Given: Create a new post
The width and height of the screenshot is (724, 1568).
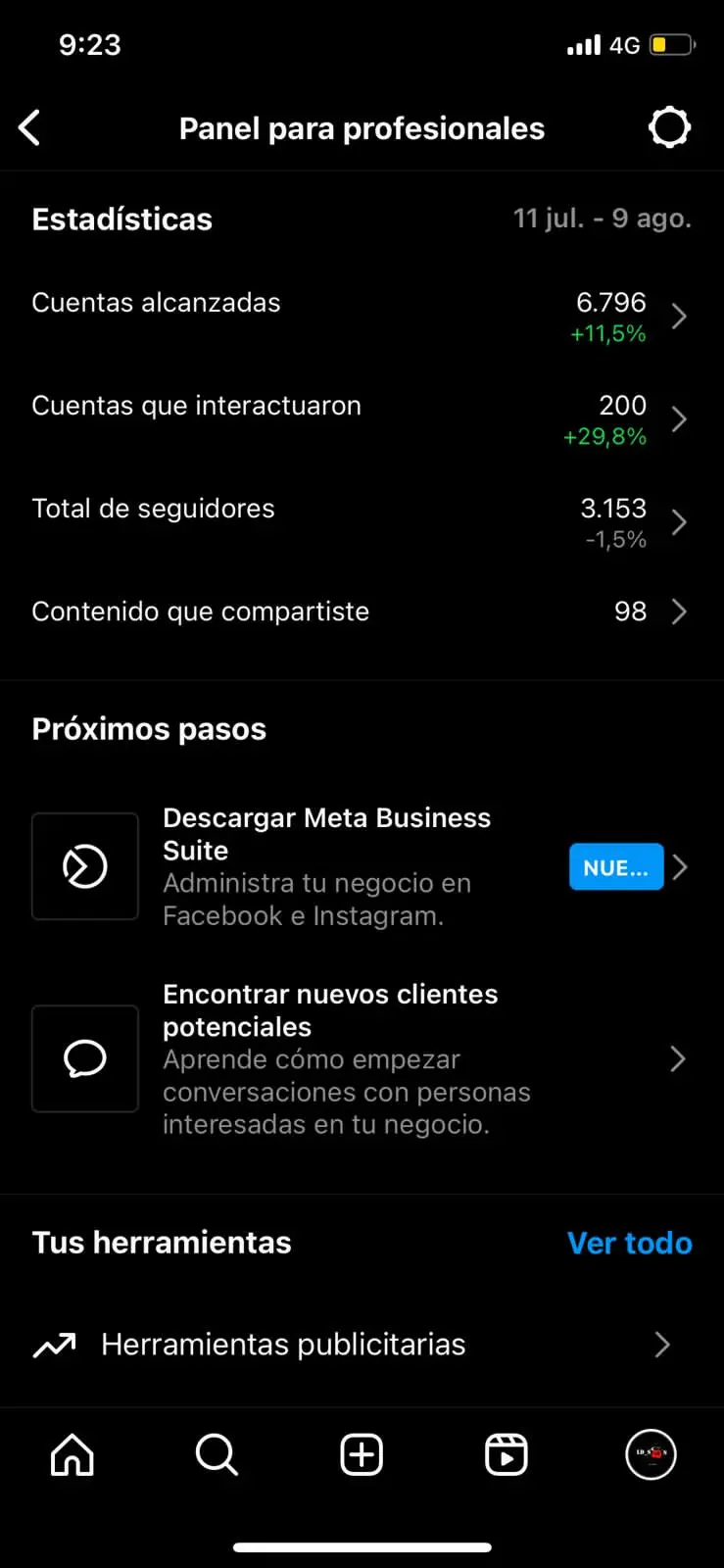Looking at the screenshot, I should click(362, 1454).
